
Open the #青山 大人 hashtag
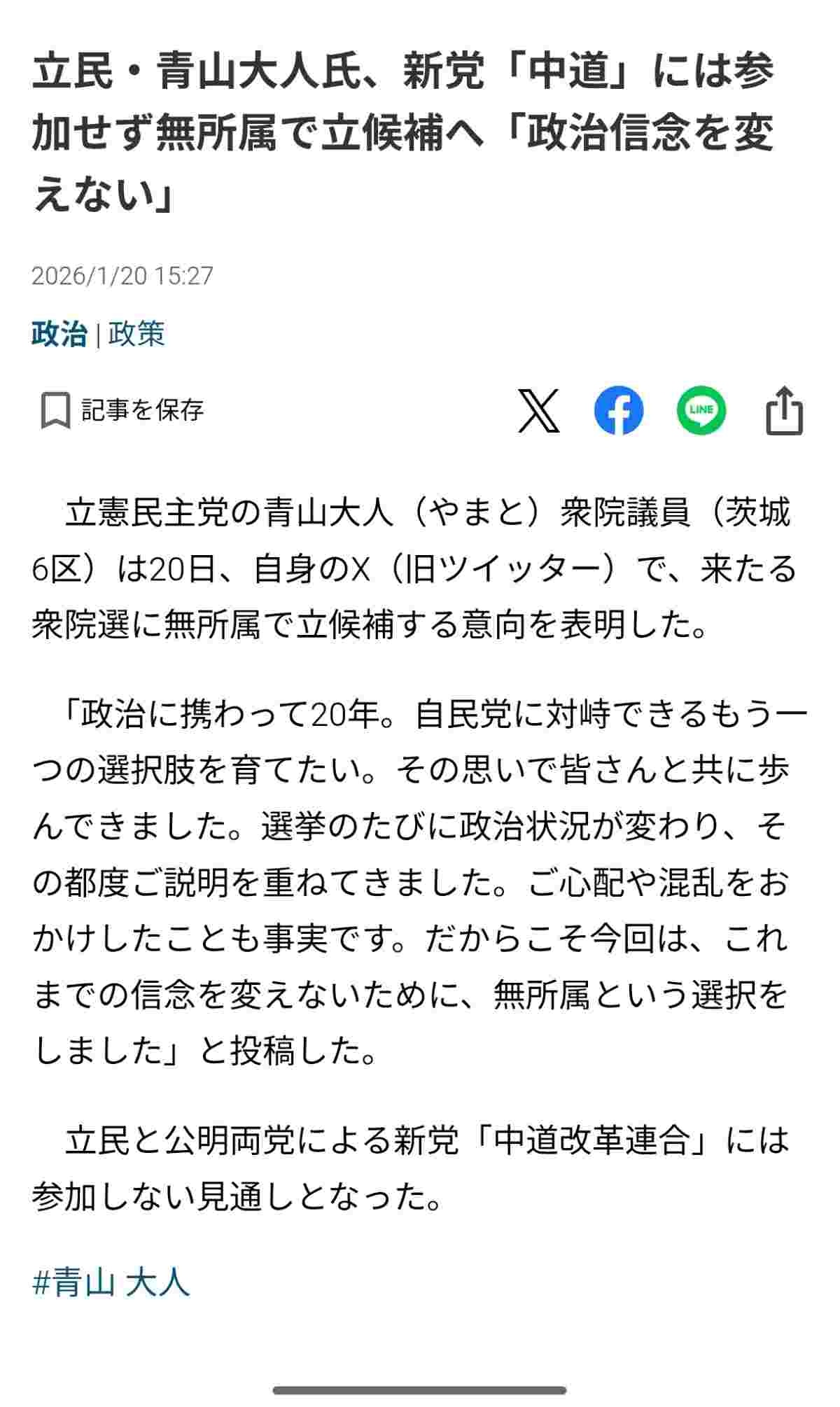click(x=112, y=1284)
